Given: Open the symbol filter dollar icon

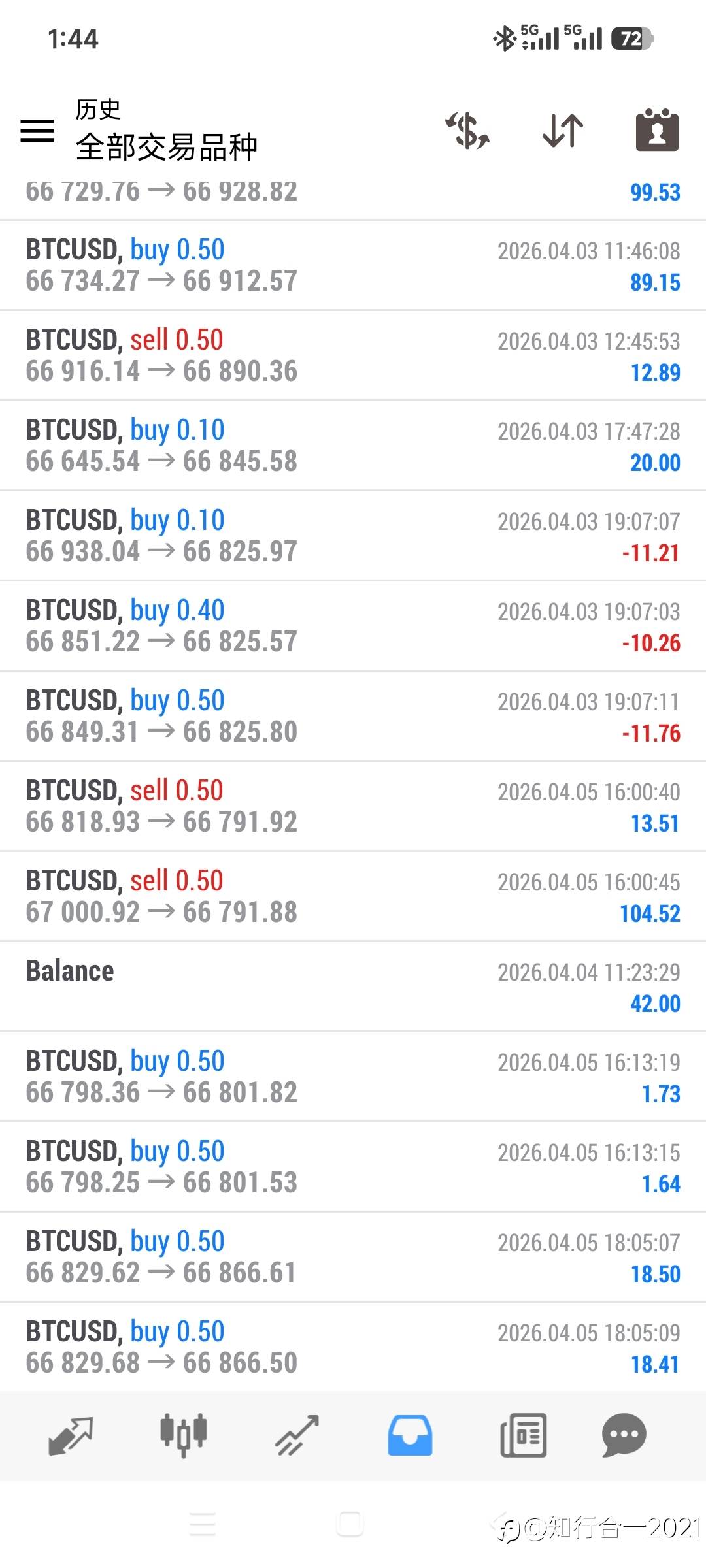Looking at the screenshot, I should 467,131.
